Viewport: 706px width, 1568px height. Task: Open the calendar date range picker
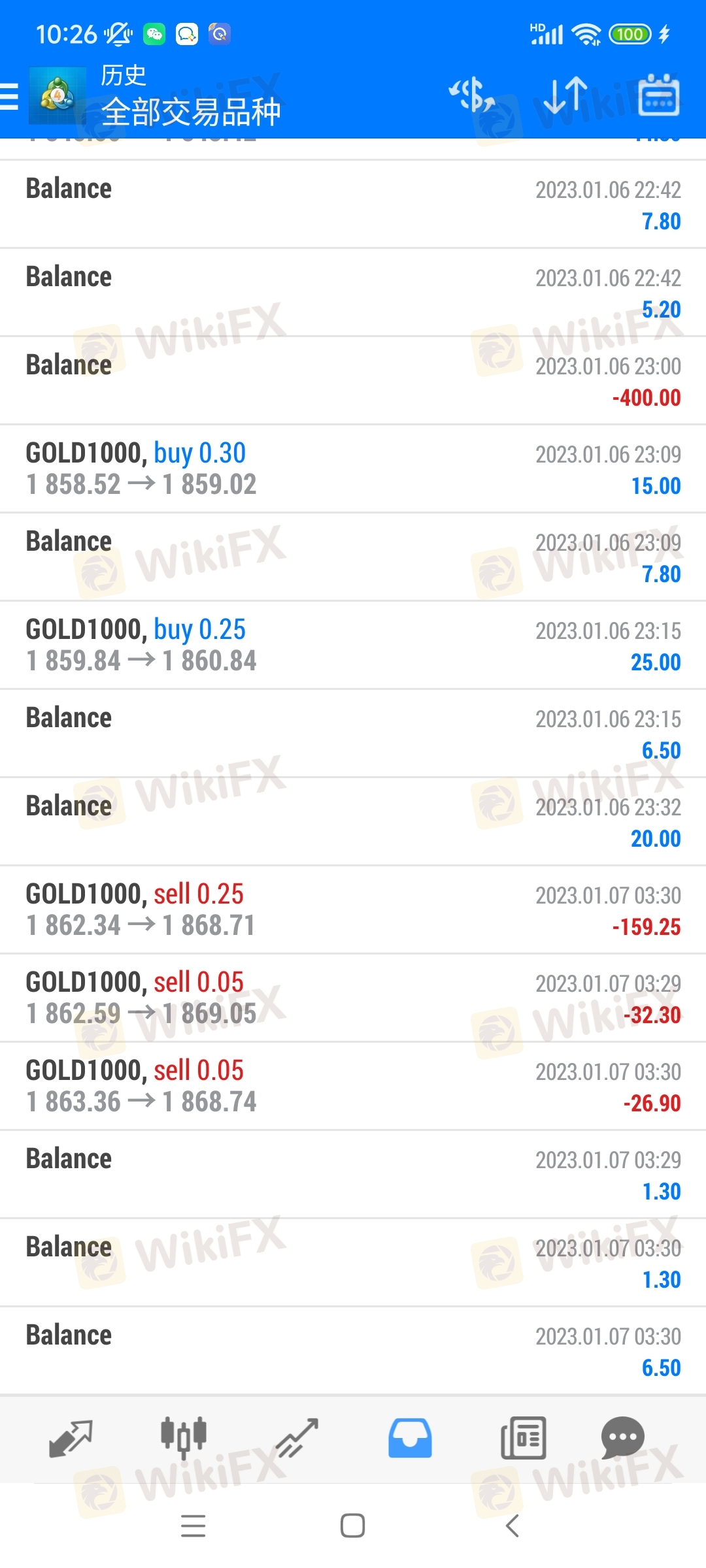point(658,95)
